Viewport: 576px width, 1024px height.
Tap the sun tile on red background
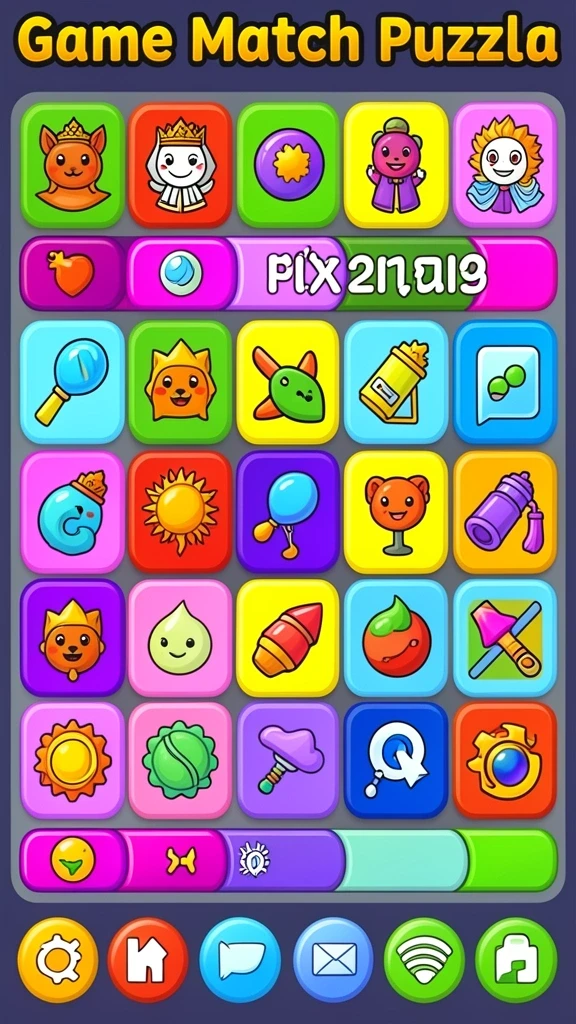(180, 511)
